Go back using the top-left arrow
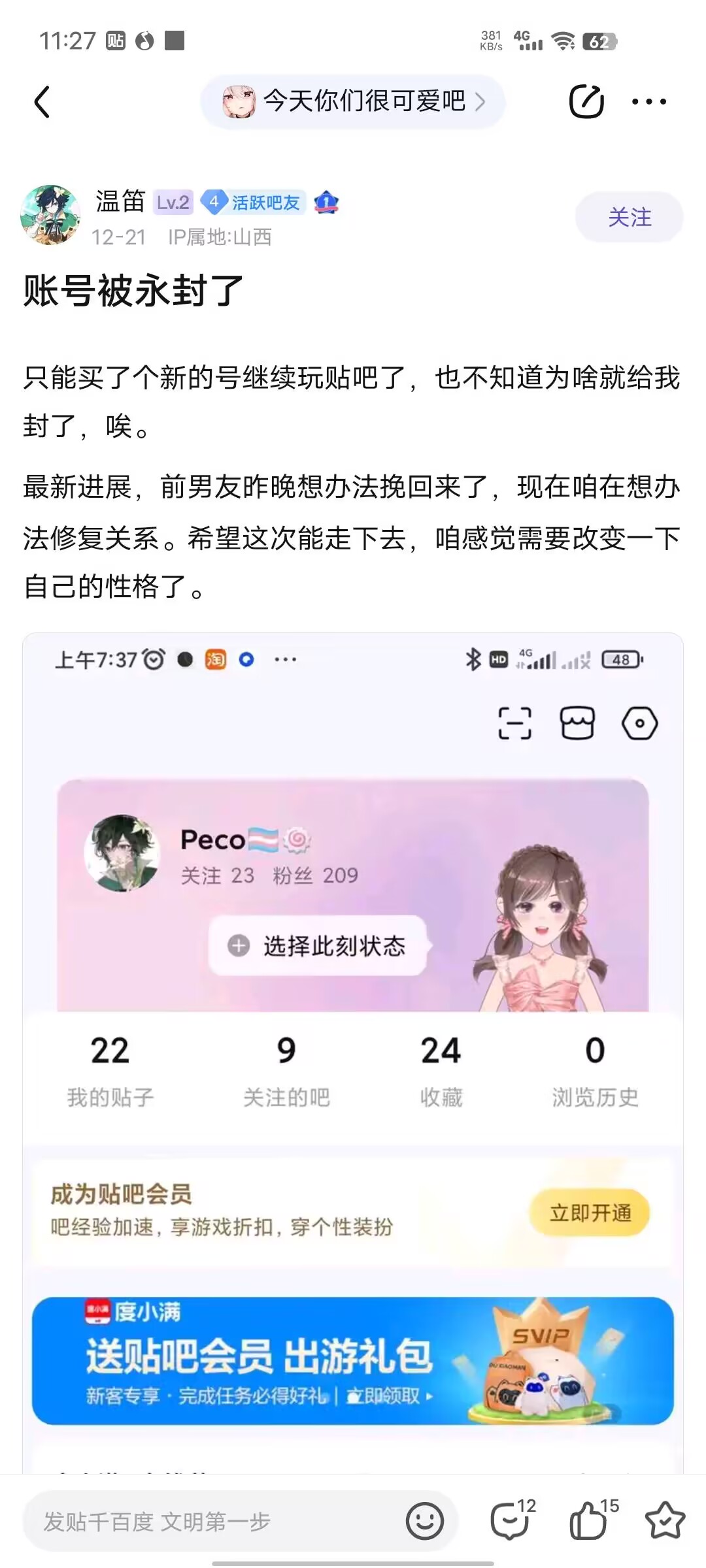Viewport: 706px width, 1568px height. pos(42,102)
